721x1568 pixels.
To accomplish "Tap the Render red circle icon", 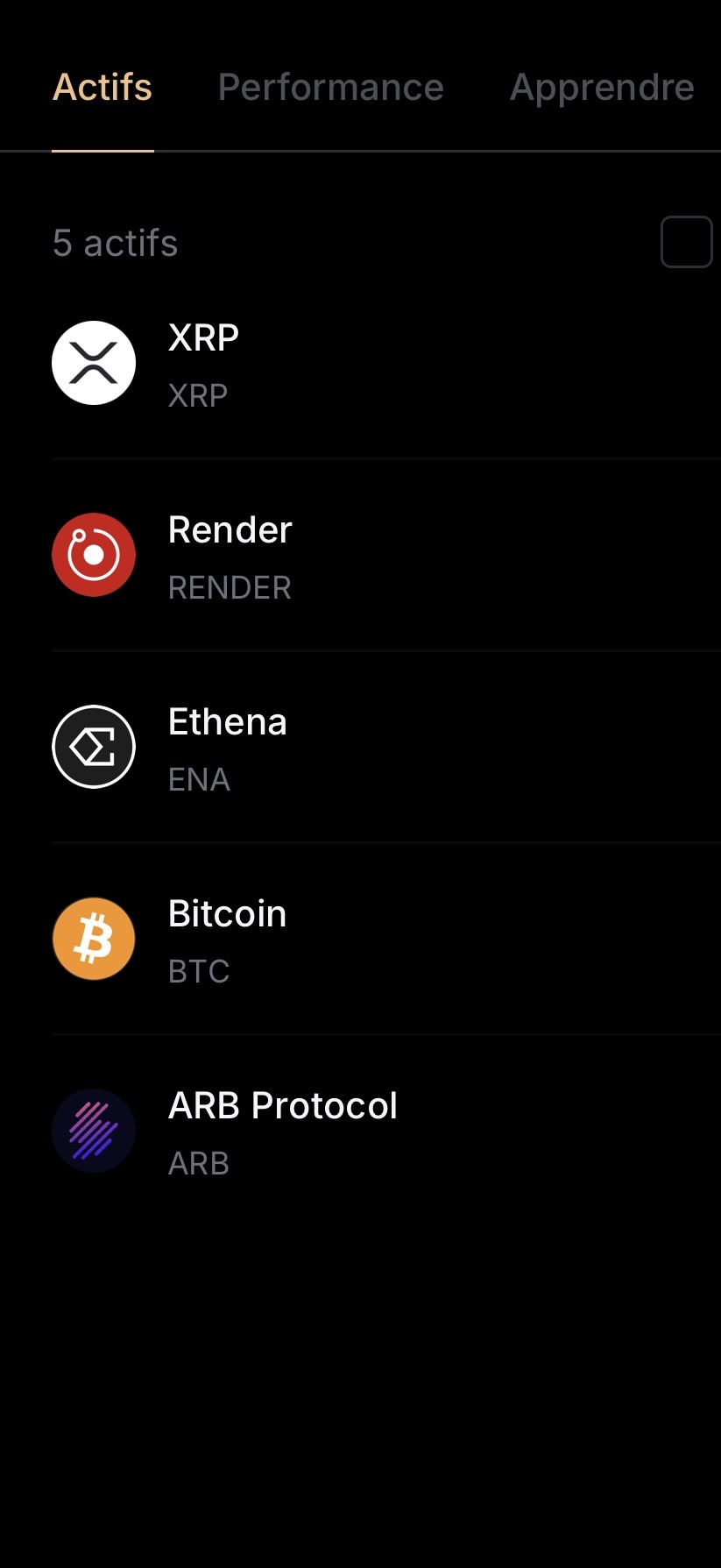I will (94, 554).
